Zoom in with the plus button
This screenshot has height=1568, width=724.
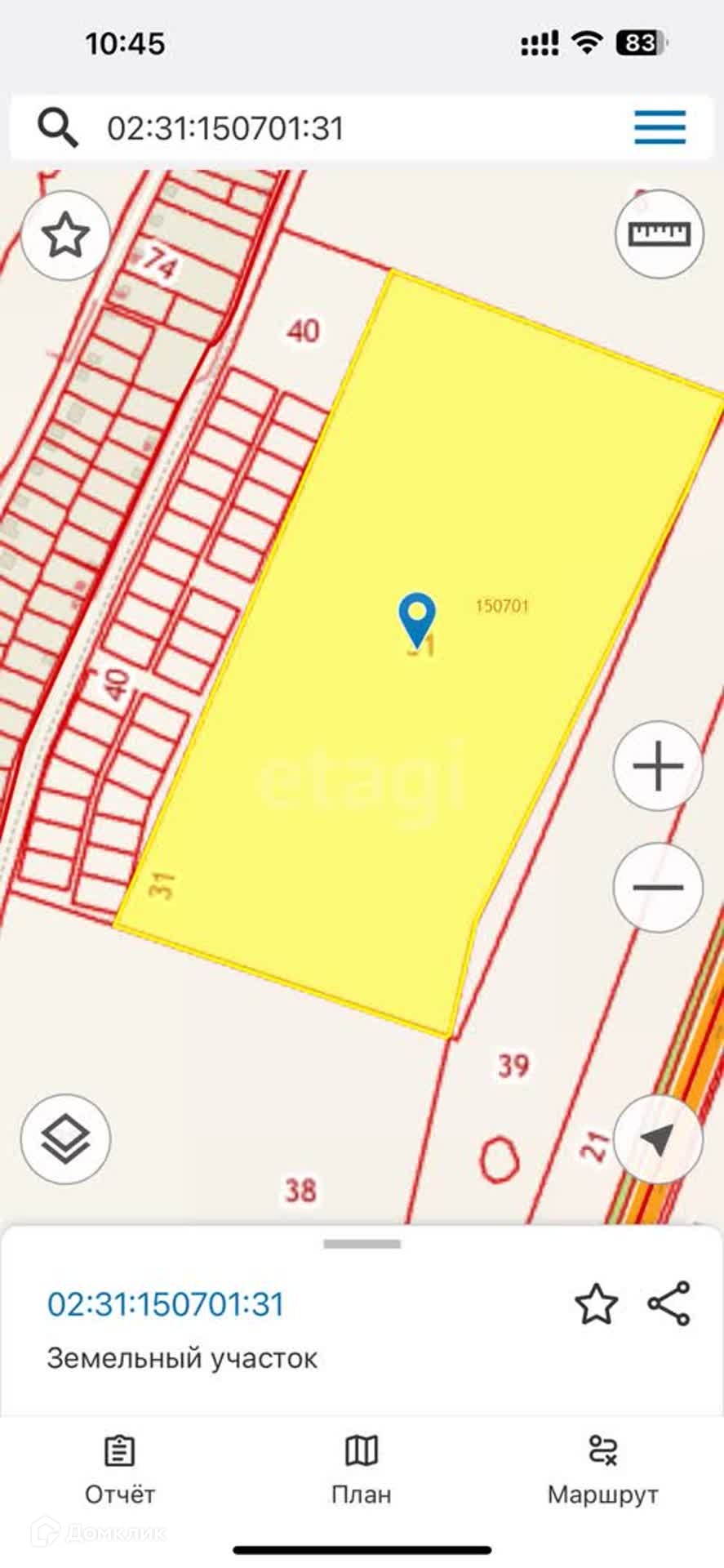pyautogui.click(x=658, y=766)
